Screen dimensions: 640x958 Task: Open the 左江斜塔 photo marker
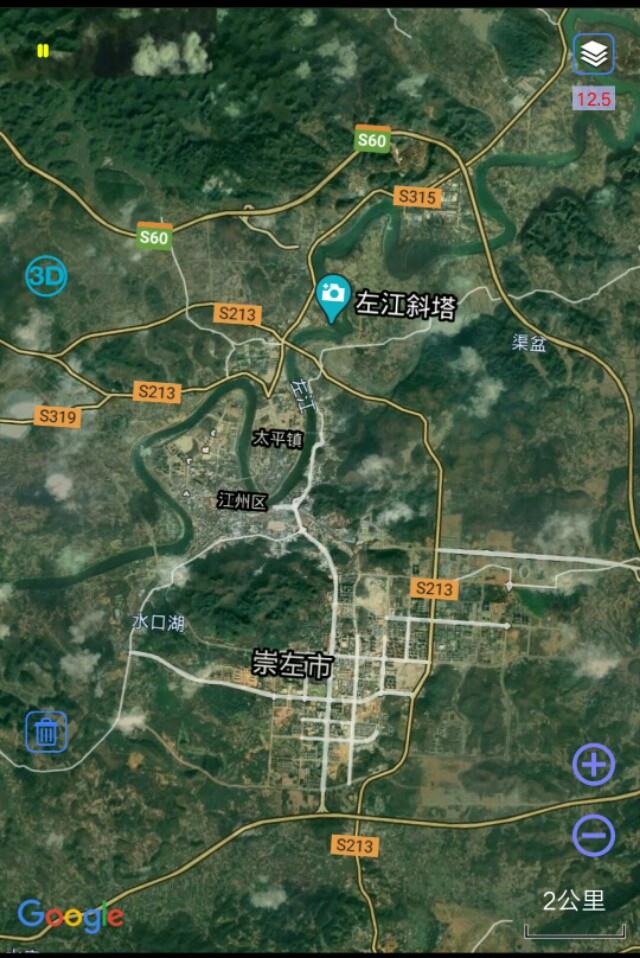coord(332,296)
